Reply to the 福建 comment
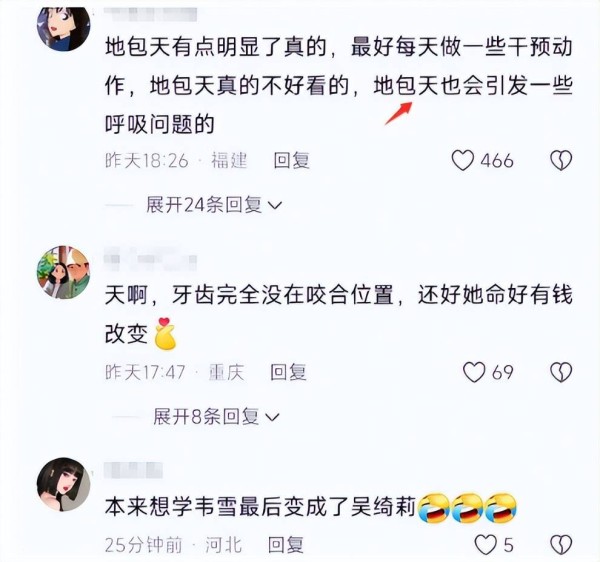600x562 pixels. click(x=292, y=160)
